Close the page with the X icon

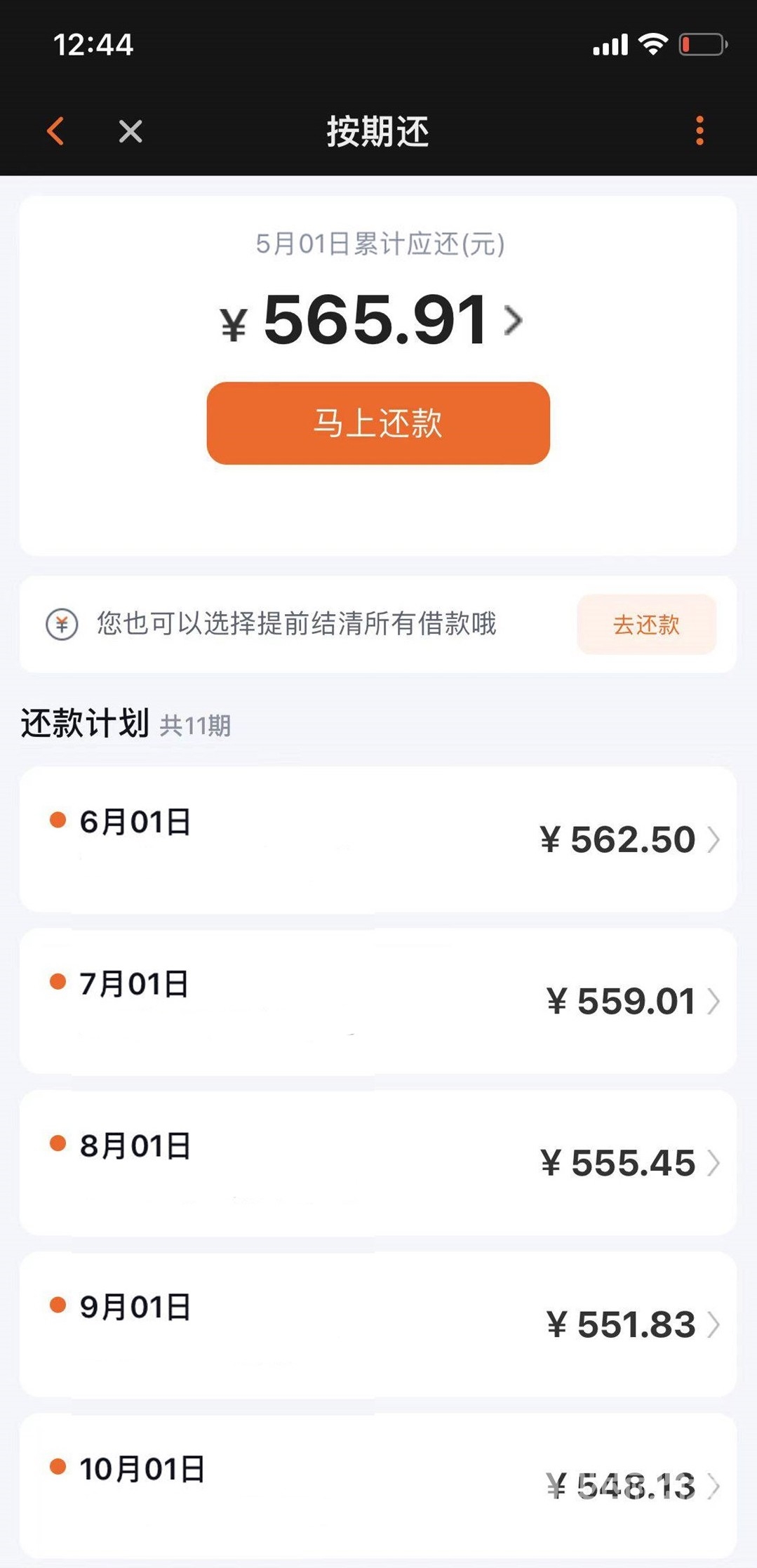pos(130,131)
